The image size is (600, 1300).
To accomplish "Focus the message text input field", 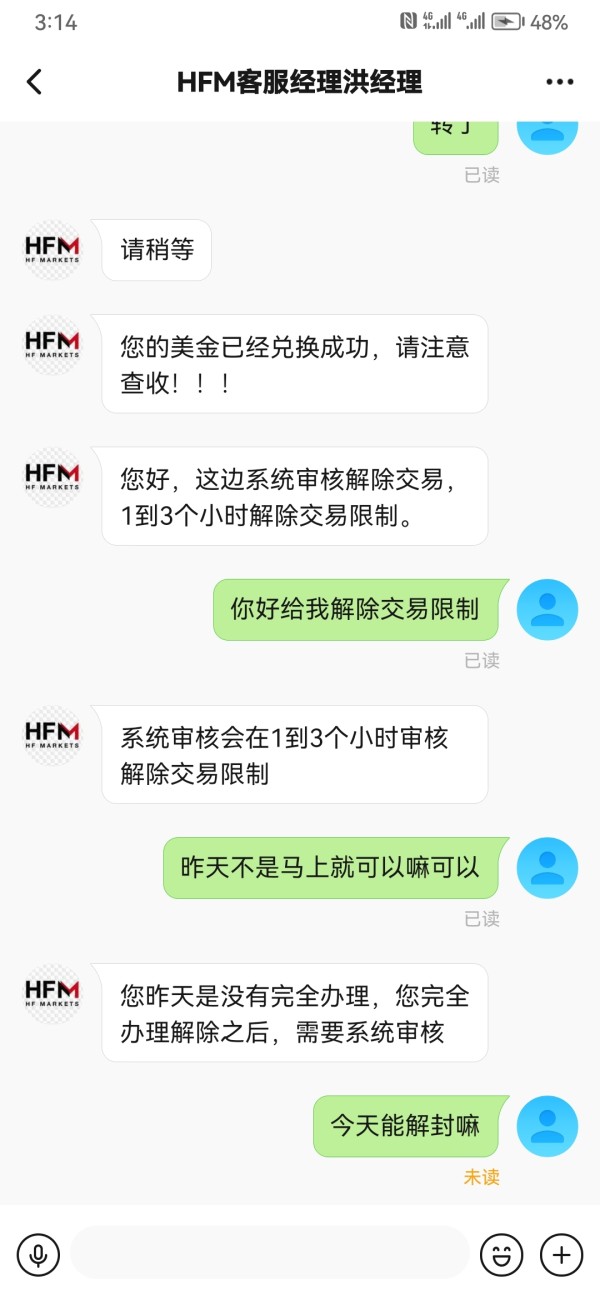I will (x=269, y=1253).
